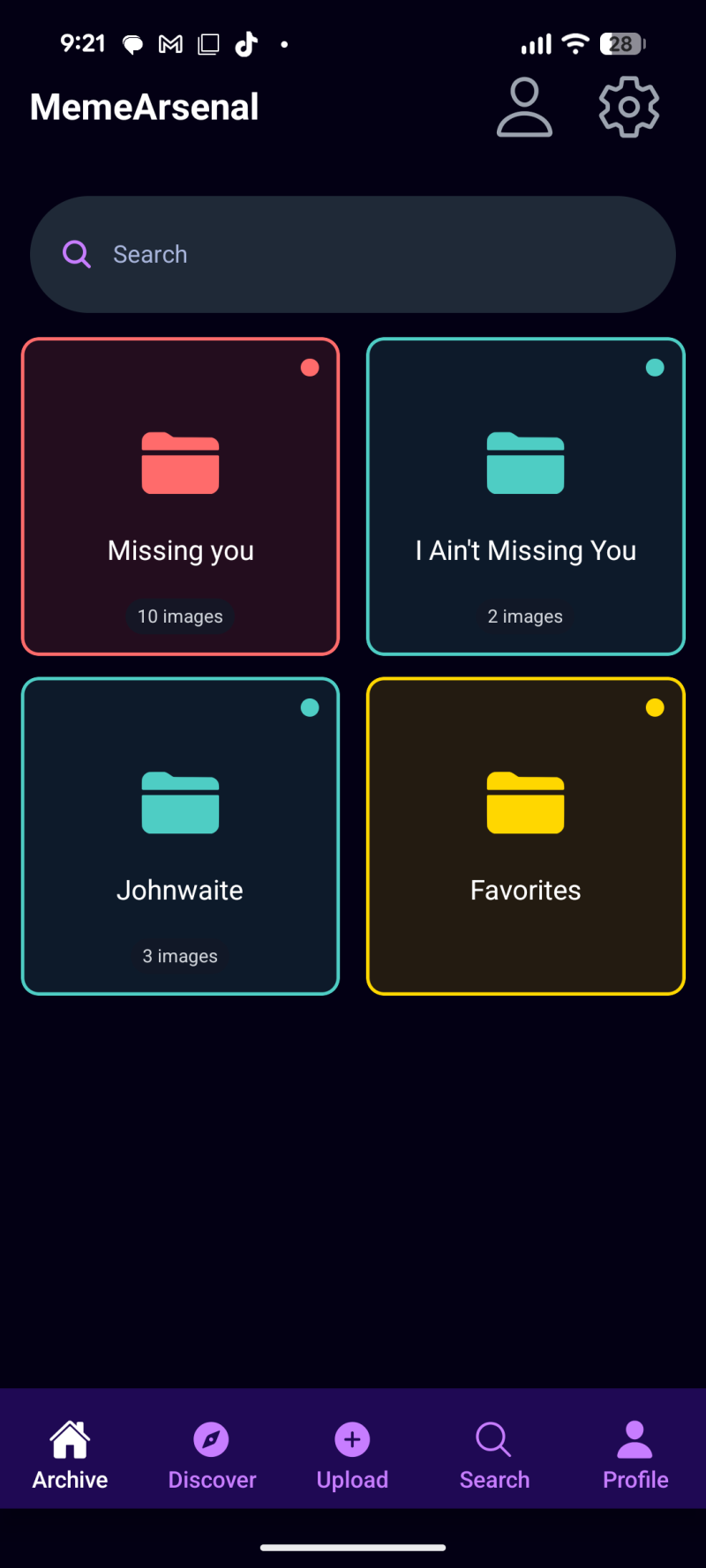
Task: Open the I Ain't Missing You folder
Action: point(525,497)
